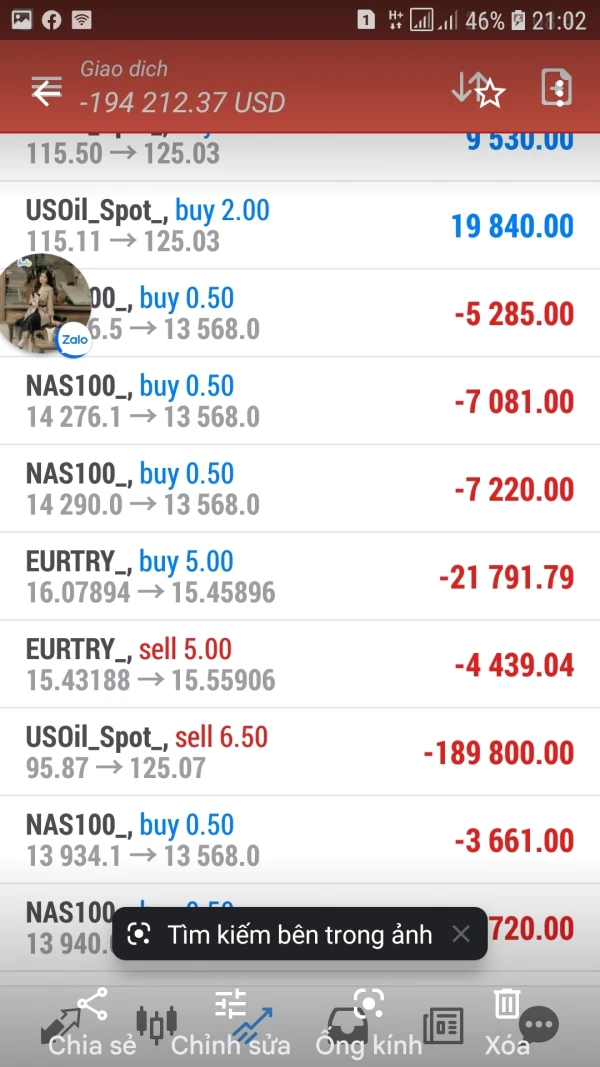This screenshot has width=600, height=1067.
Task: Open Chỉnh sửa to edit the image
Action: (x=230, y=1022)
